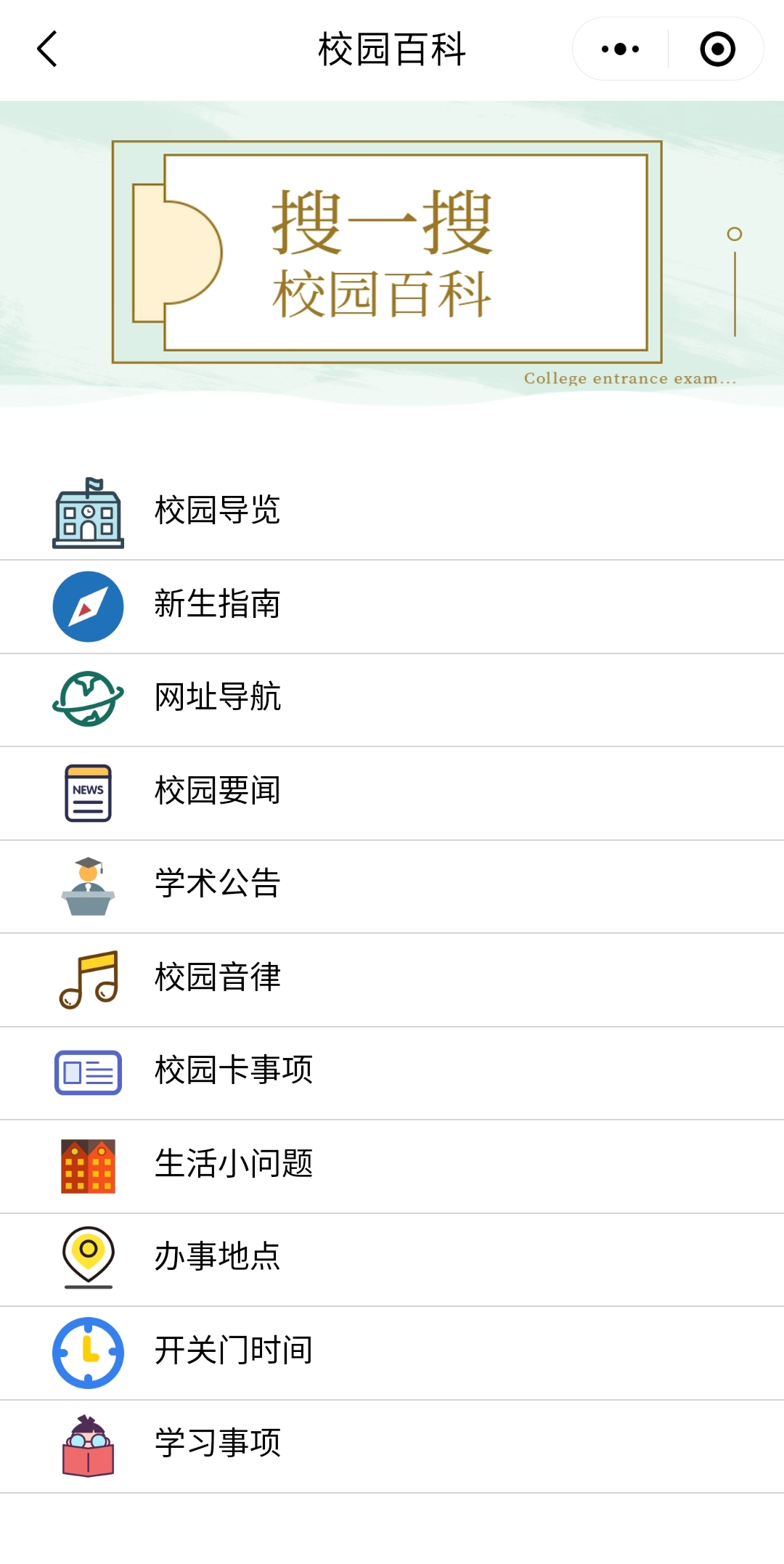This screenshot has width=784, height=1564.
Task: Open 学习事项
Action: 392,1446
